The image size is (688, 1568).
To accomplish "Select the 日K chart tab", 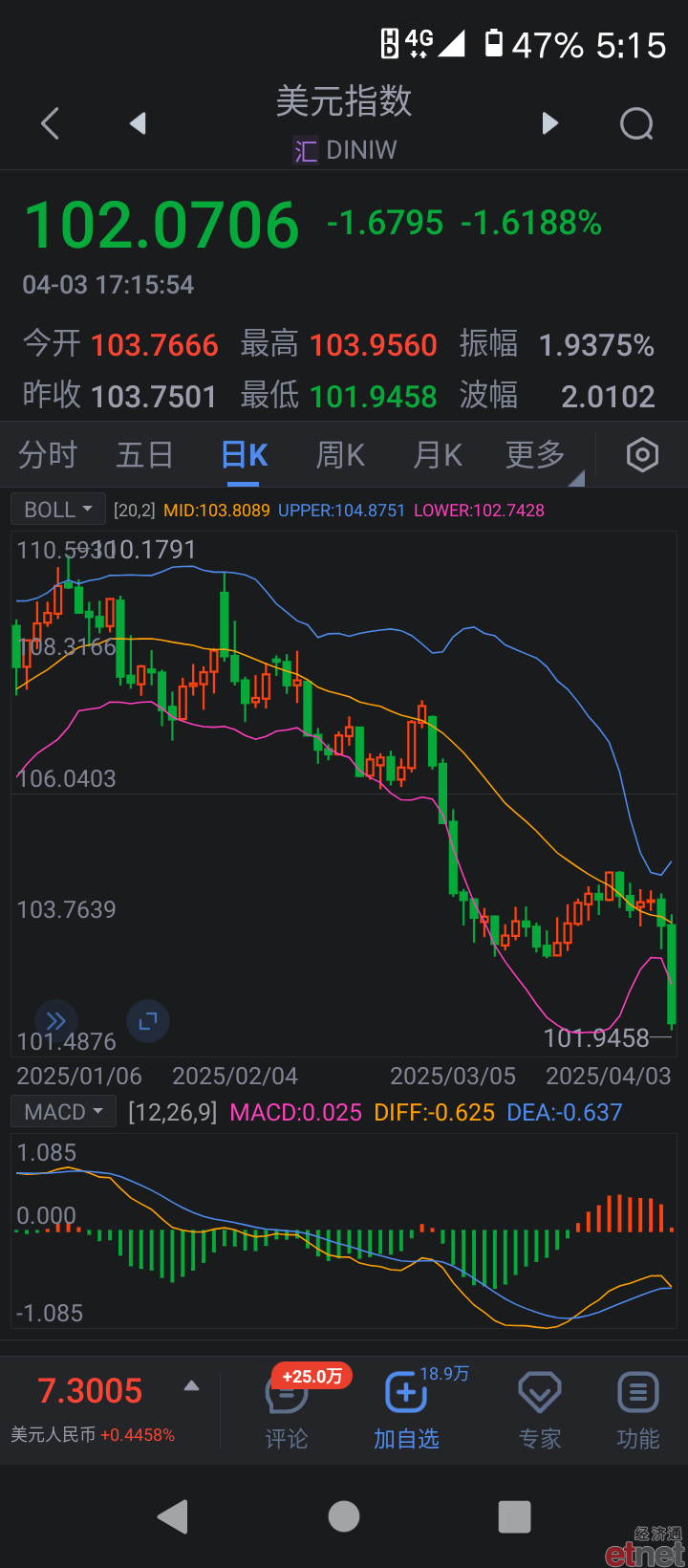I will [244, 455].
